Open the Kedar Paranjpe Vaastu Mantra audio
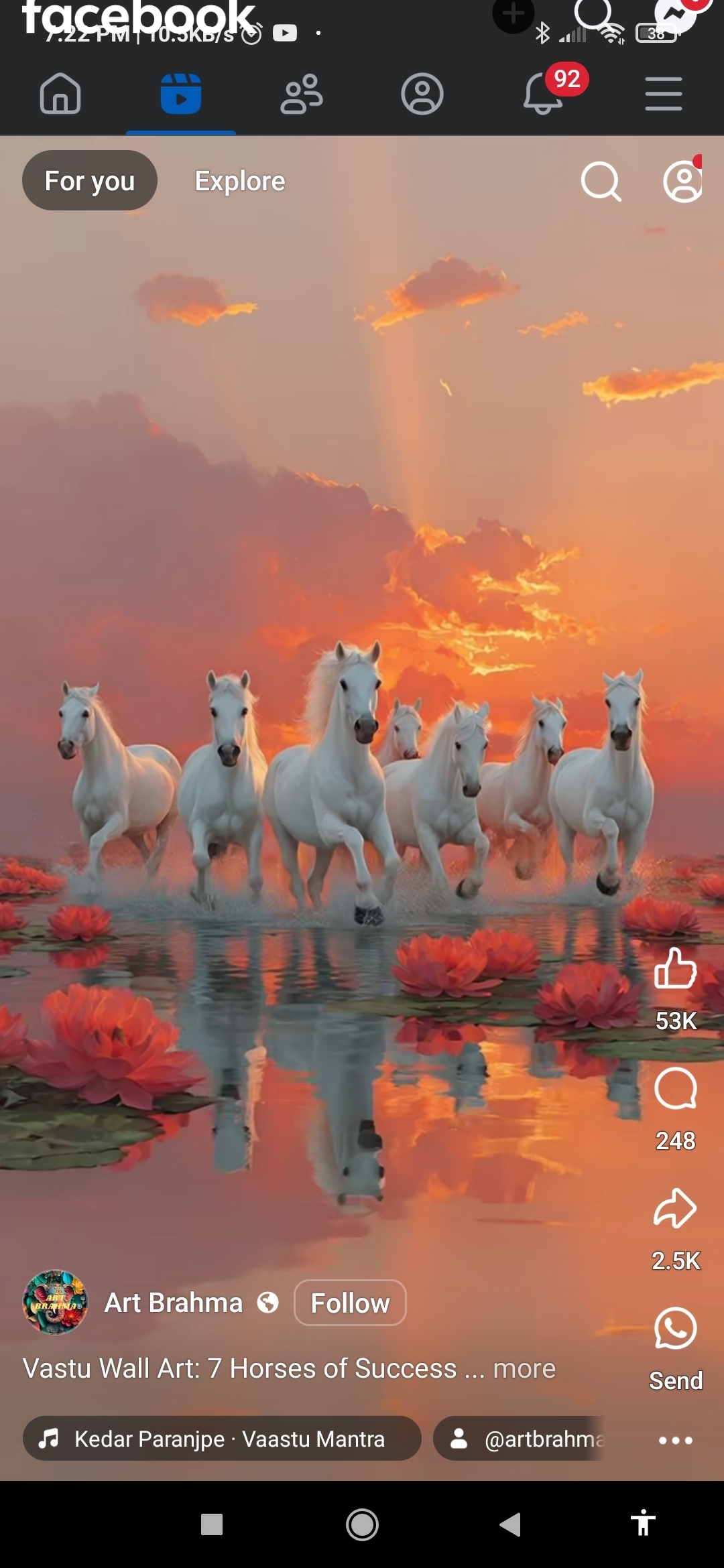The width and height of the screenshot is (724, 1568). (222, 1439)
